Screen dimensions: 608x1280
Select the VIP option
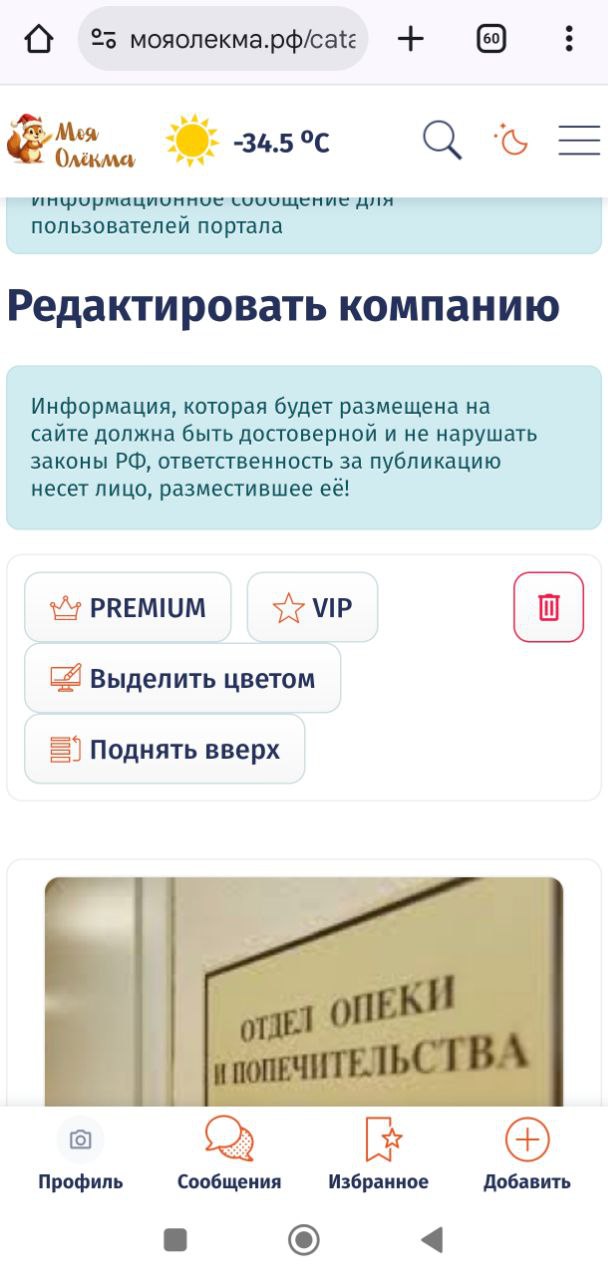coord(312,607)
